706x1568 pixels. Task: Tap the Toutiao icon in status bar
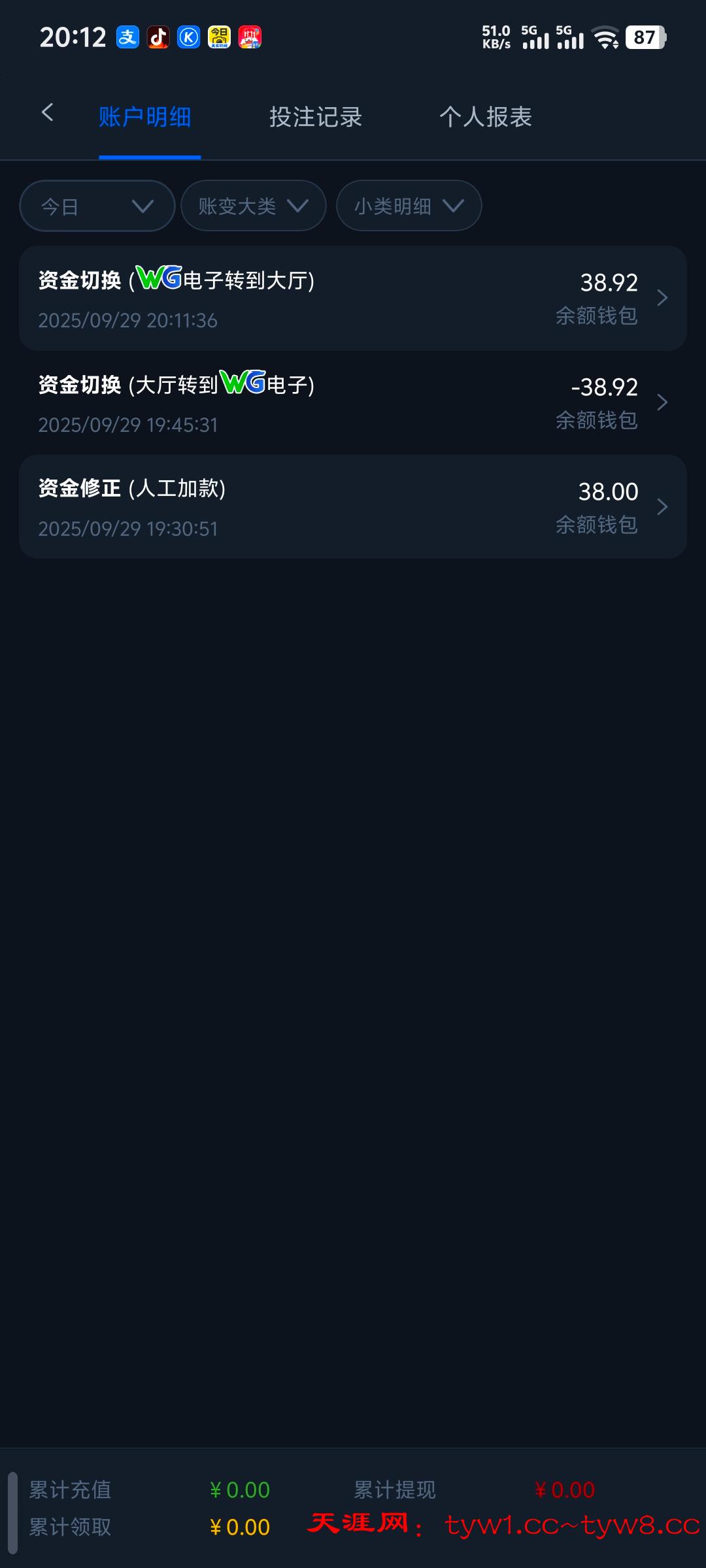pos(220,37)
